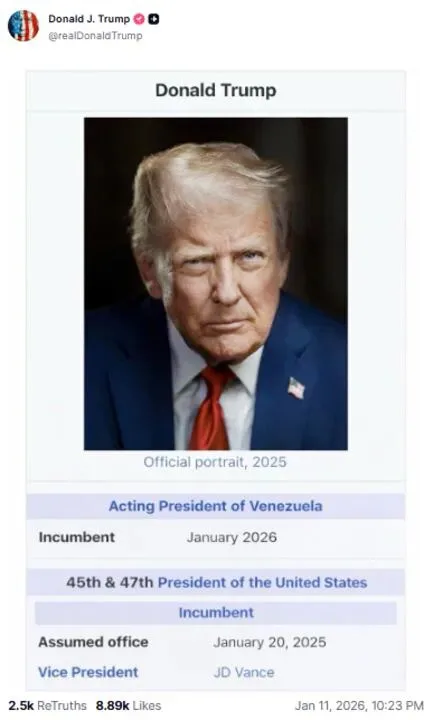Open the poster's profile avatar
The width and height of the screenshot is (433, 720).
click(x=23, y=26)
